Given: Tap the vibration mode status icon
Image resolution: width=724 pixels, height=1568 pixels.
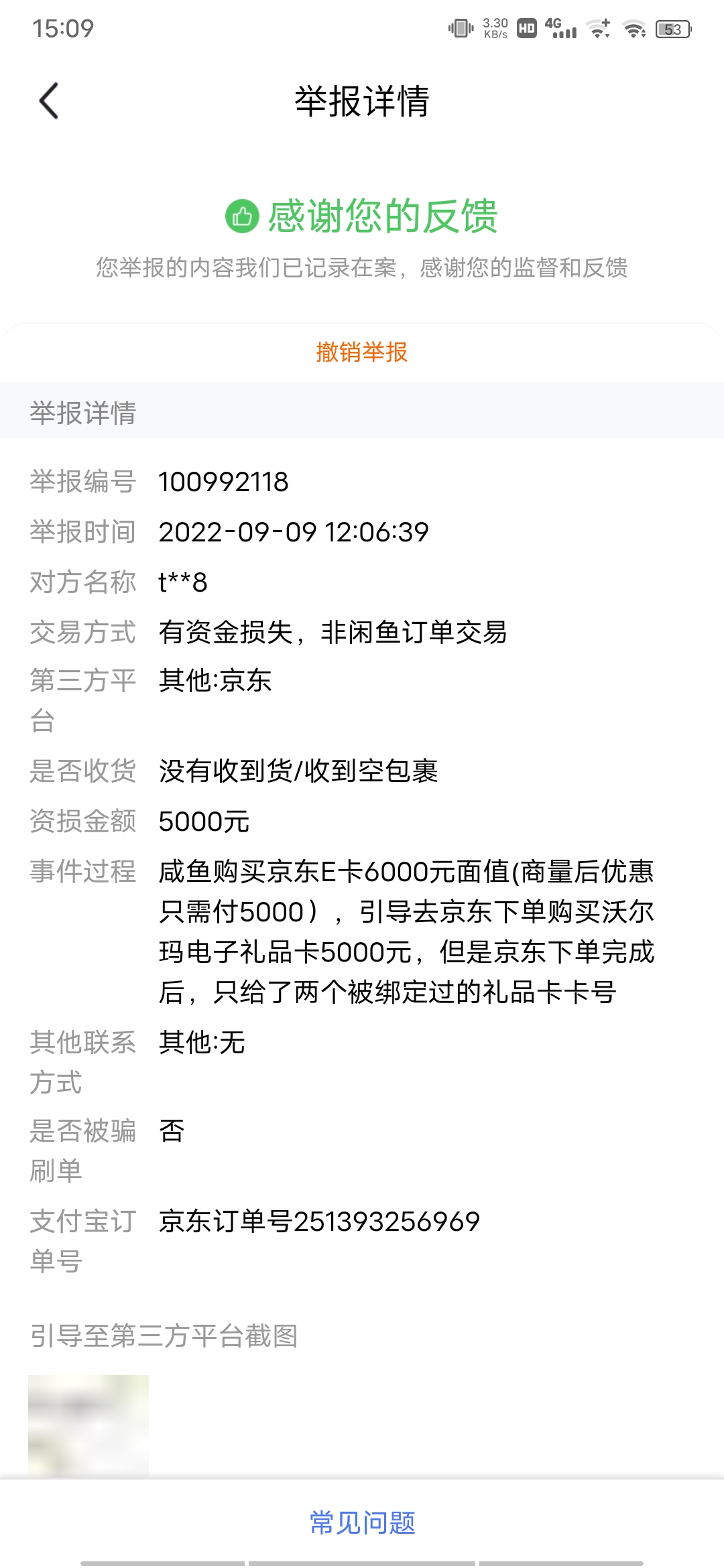Looking at the screenshot, I should [x=459, y=28].
